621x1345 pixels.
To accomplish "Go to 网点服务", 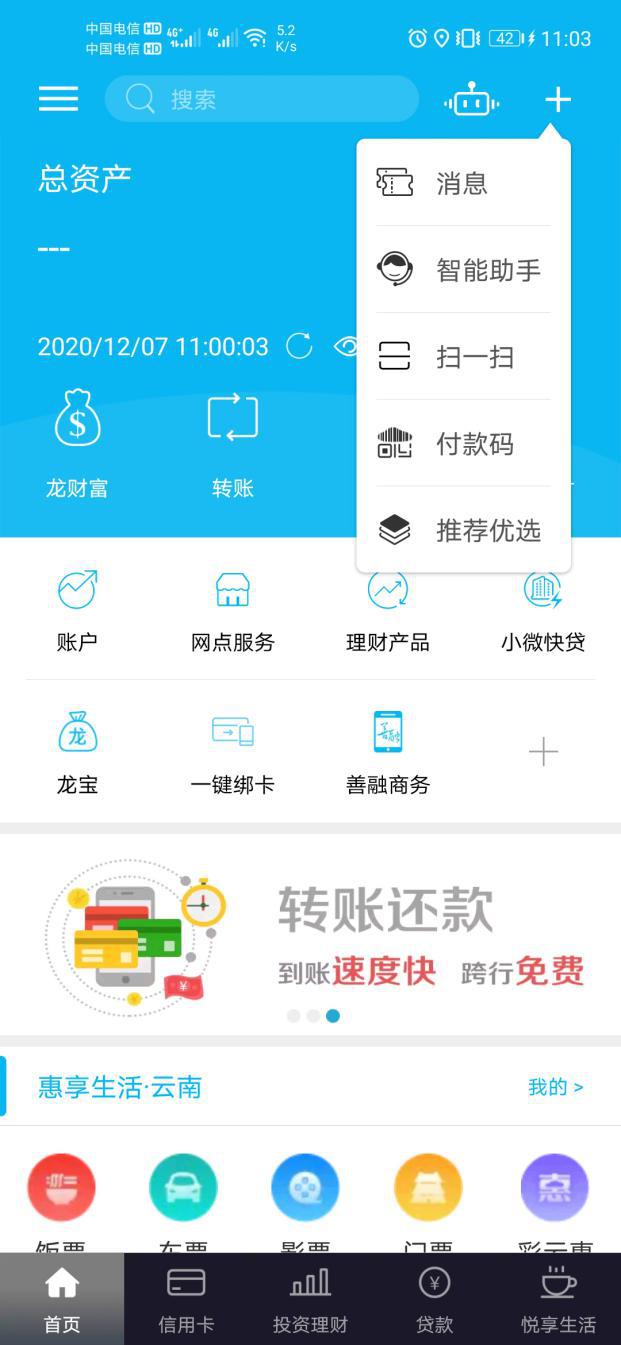I will click(233, 611).
